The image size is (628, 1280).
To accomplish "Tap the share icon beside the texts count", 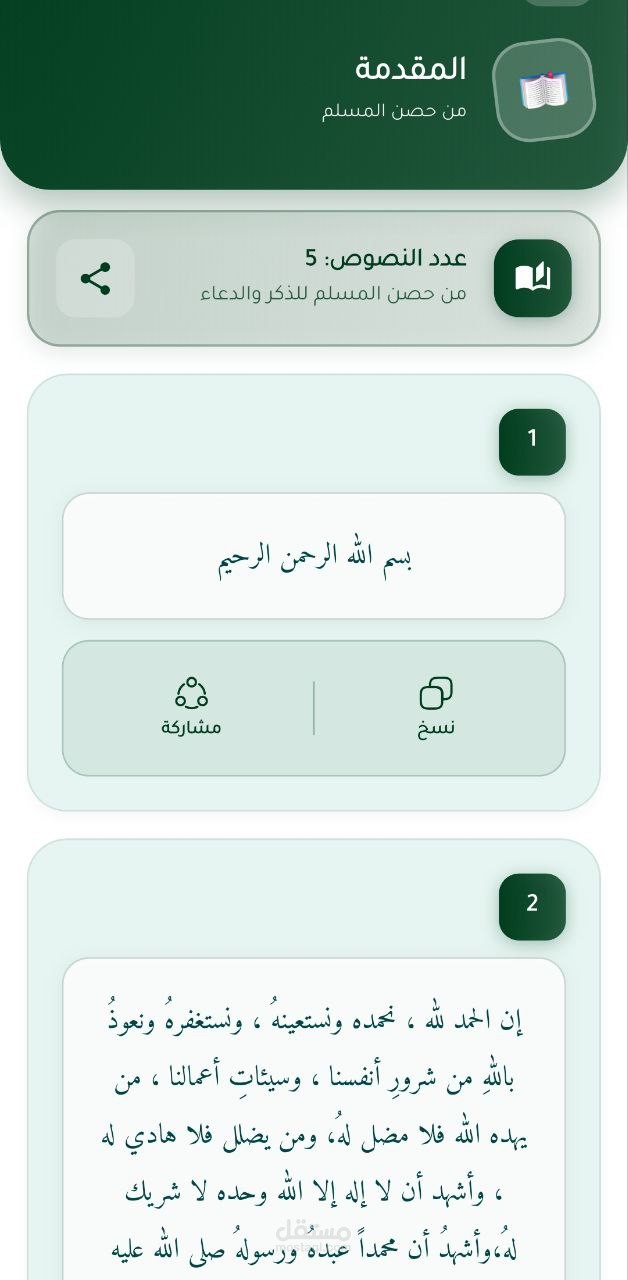I will [x=95, y=278].
